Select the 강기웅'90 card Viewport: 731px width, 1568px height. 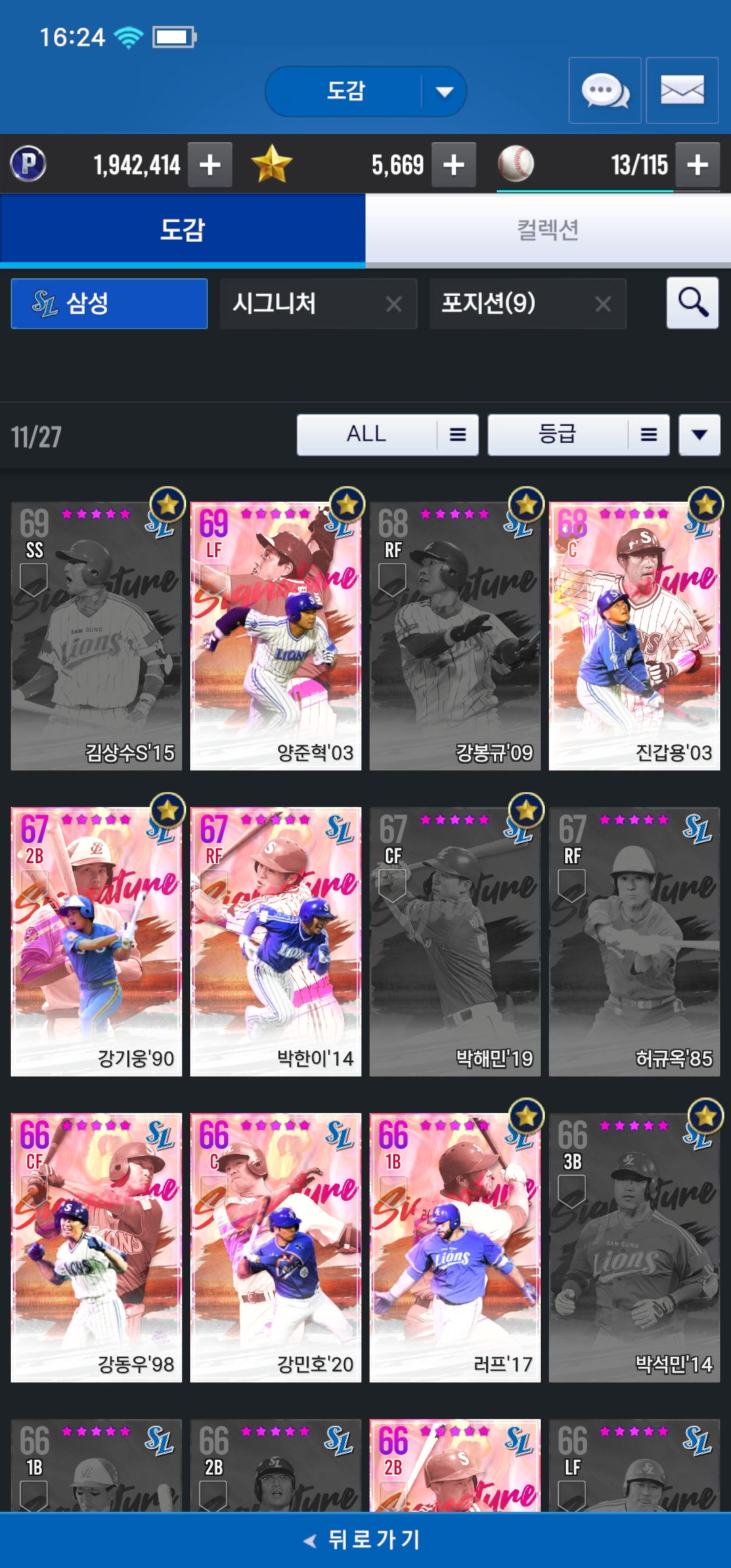pyautogui.click(x=96, y=942)
